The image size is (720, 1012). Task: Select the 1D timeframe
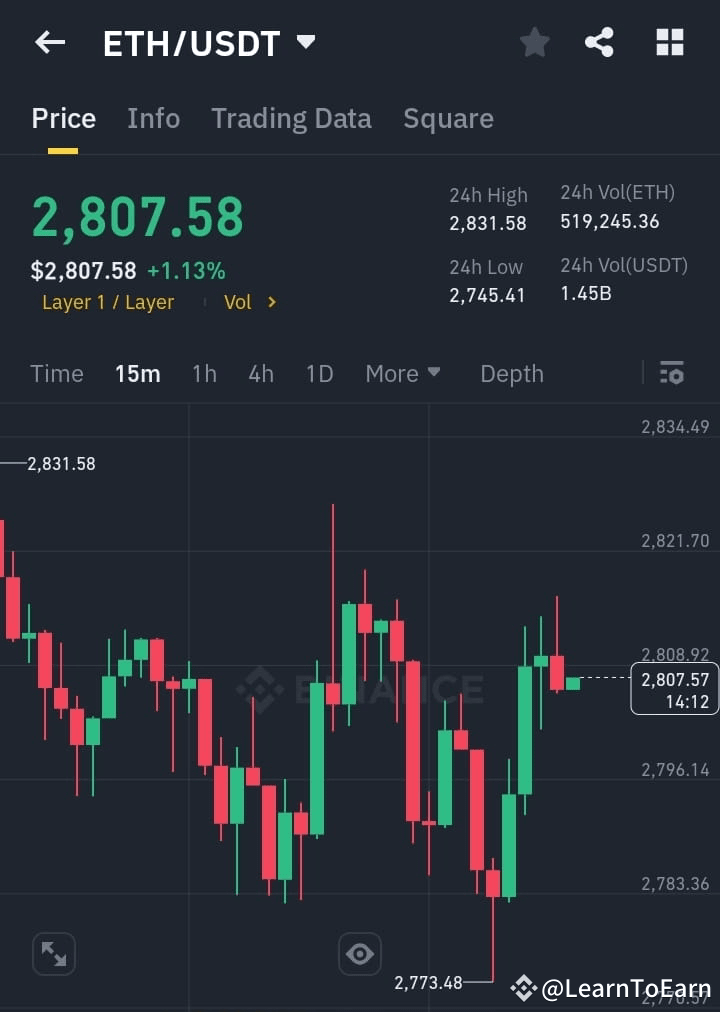pos(319,373)
